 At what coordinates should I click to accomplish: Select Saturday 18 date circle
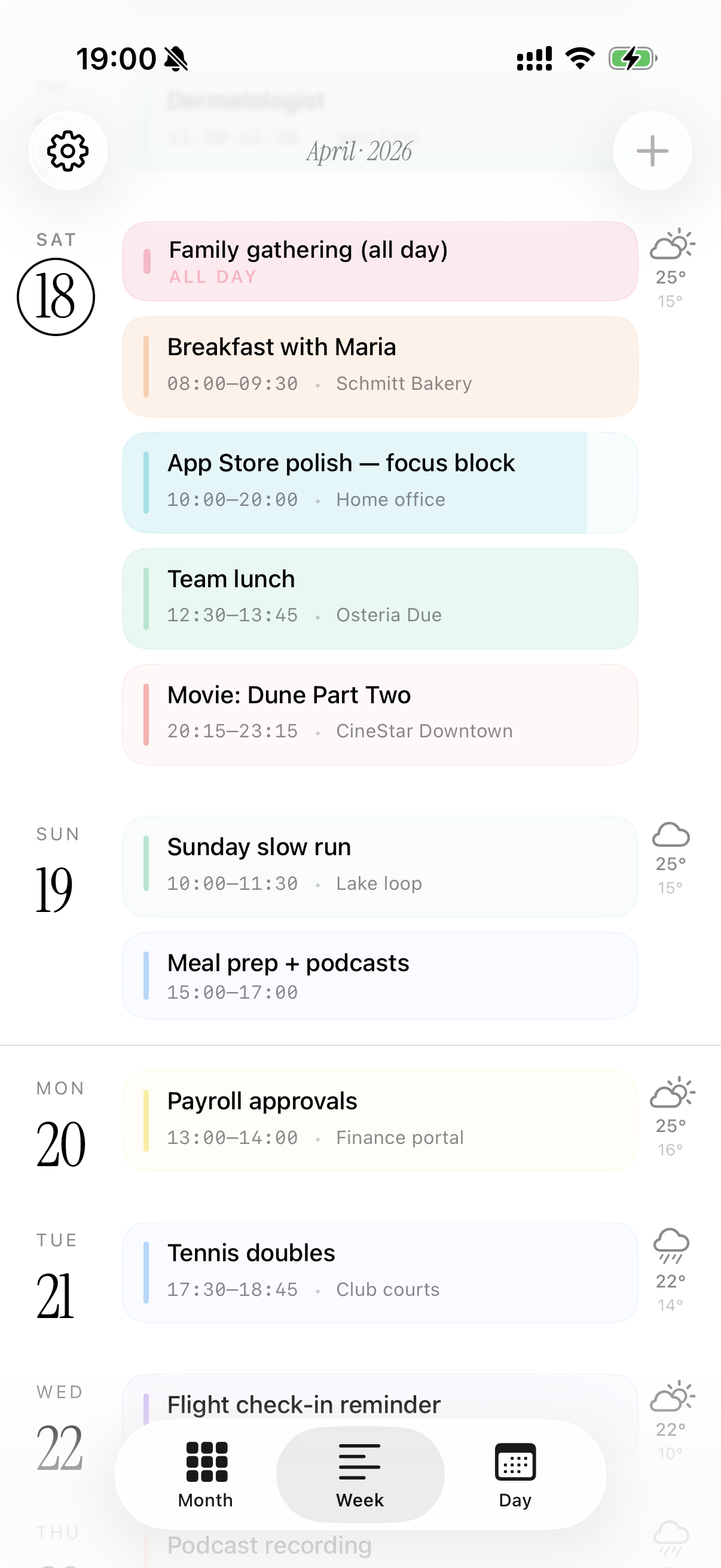click(56, 297)
